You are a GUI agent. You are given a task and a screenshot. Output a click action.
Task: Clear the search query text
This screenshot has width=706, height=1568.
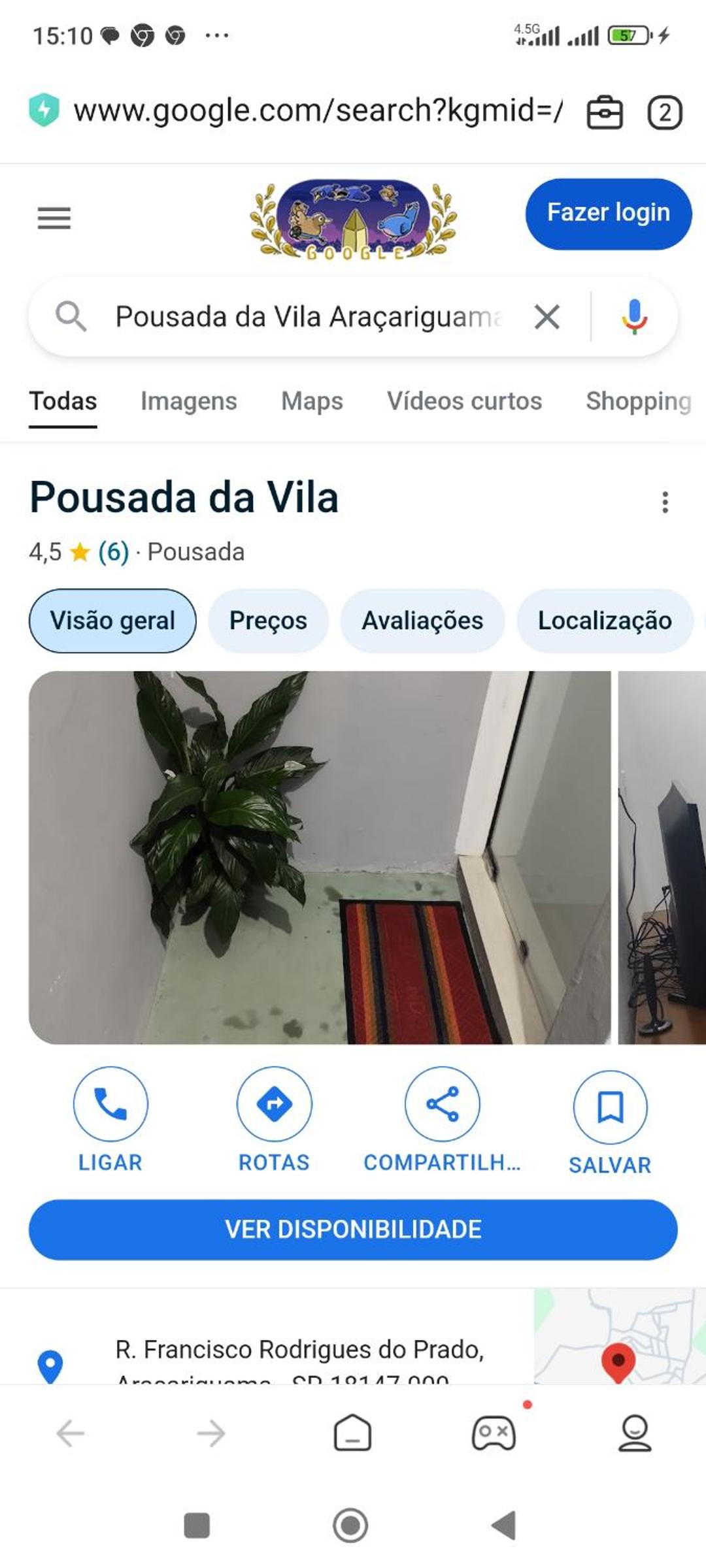pyautogui.click(x=546, y=318)
